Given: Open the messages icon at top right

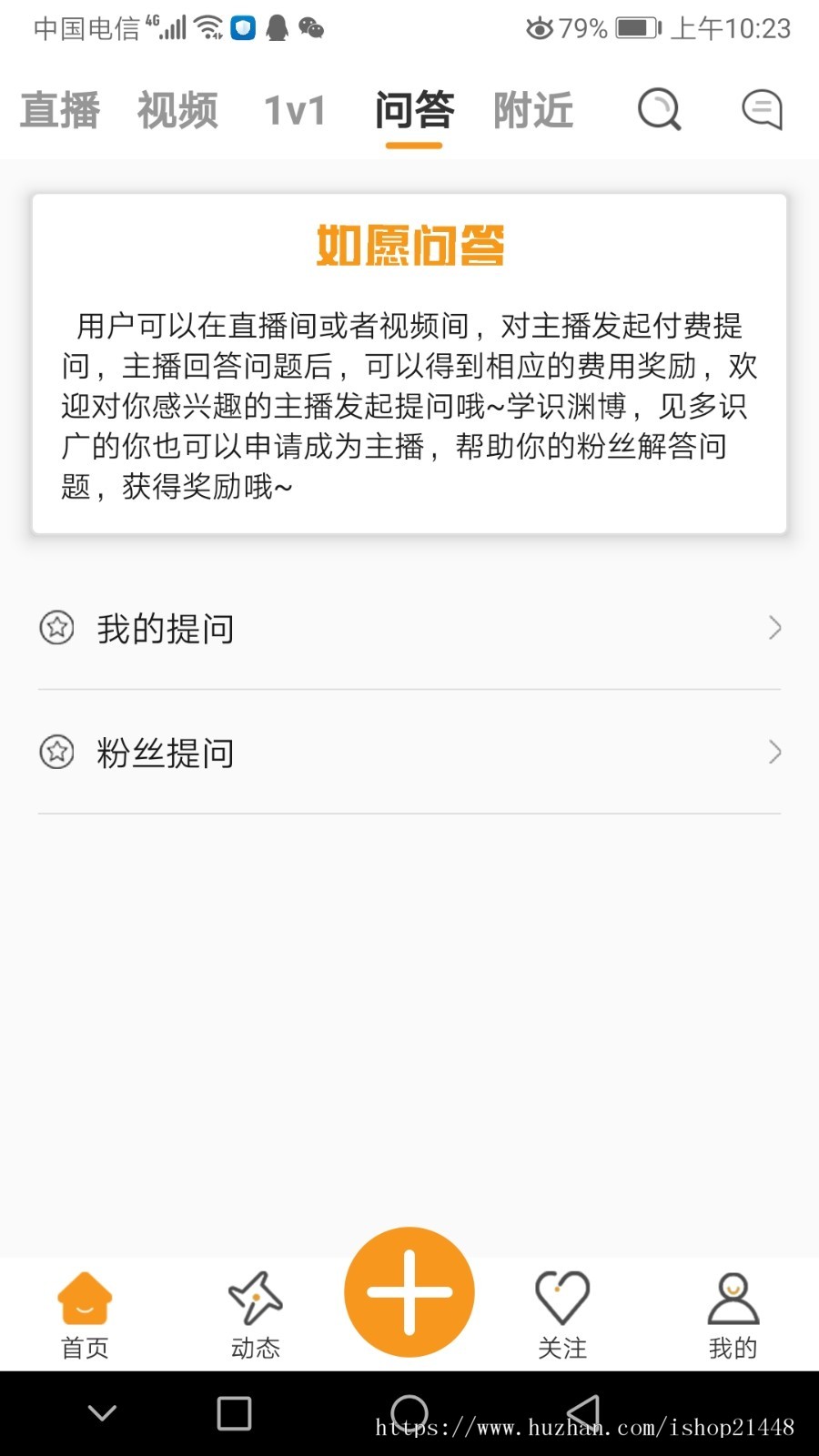Looking at the screenshot, I should click(762, 109).
